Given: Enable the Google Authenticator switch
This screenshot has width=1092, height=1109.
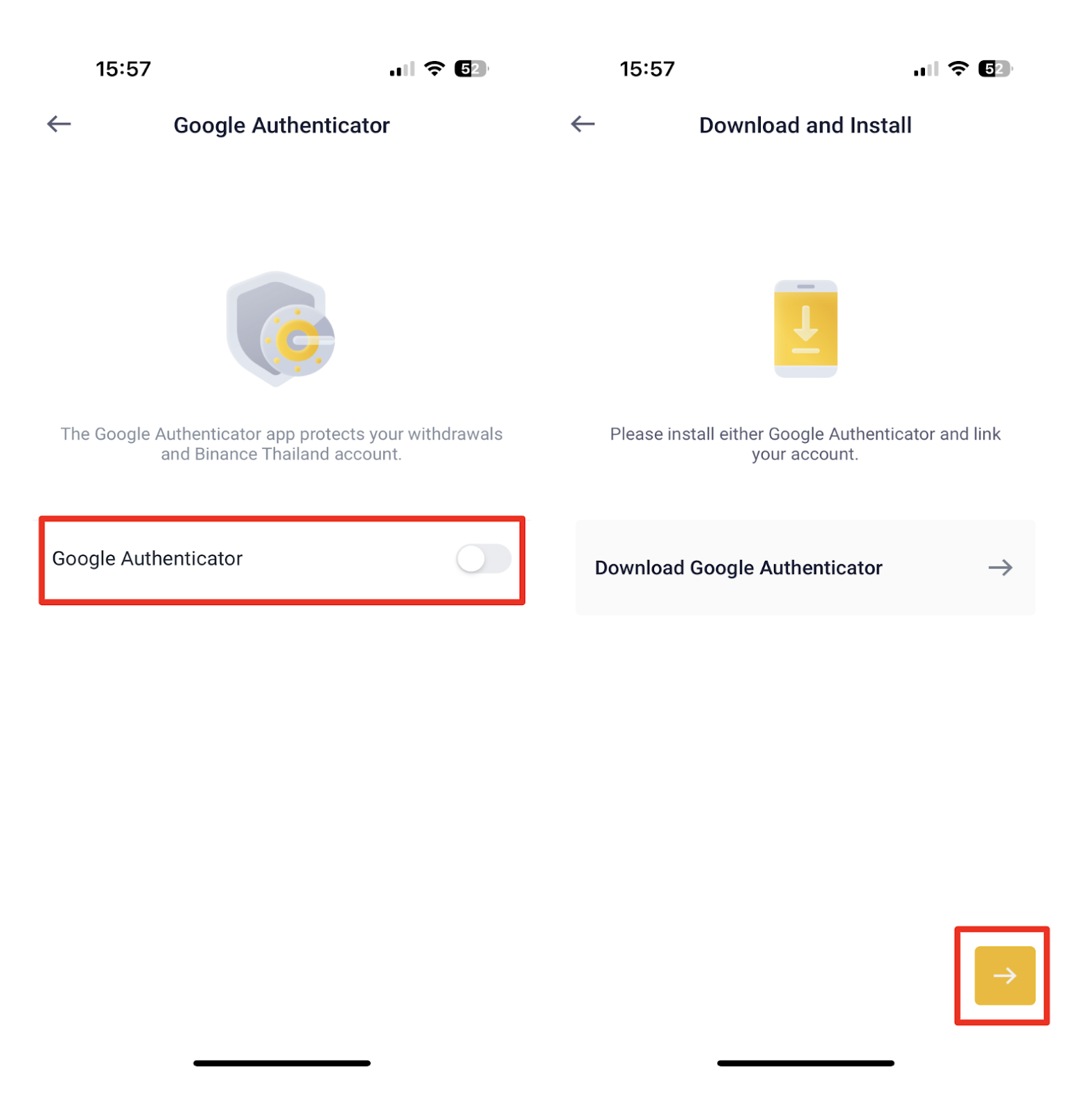Looking at the screenshot, I should point(483,559).
